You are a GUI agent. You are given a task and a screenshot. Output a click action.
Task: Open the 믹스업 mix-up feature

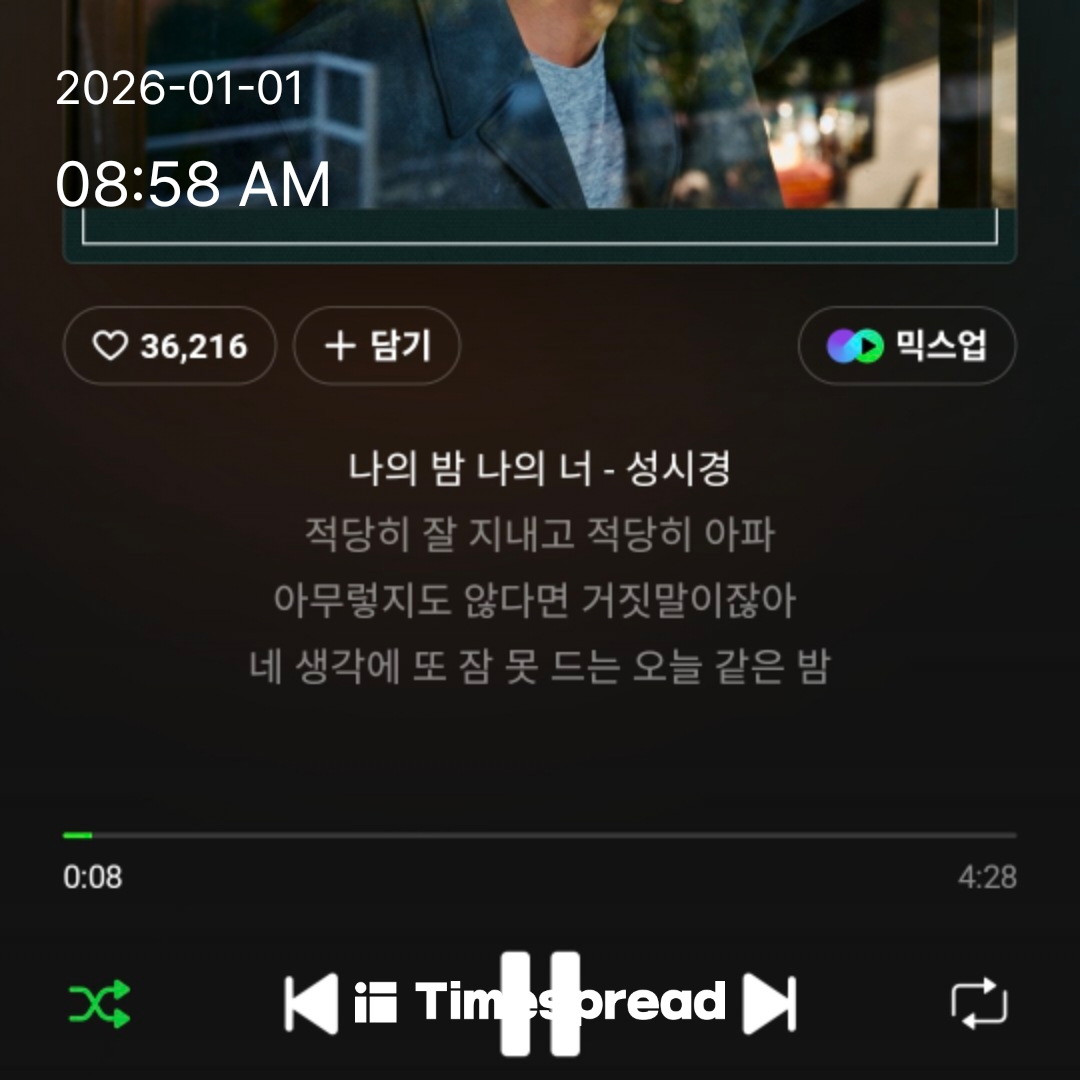click(906, 346)
